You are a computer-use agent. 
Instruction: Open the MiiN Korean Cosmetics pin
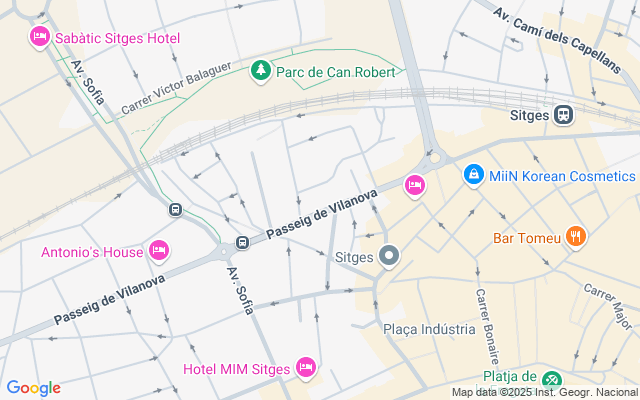(x=474, y=175)
